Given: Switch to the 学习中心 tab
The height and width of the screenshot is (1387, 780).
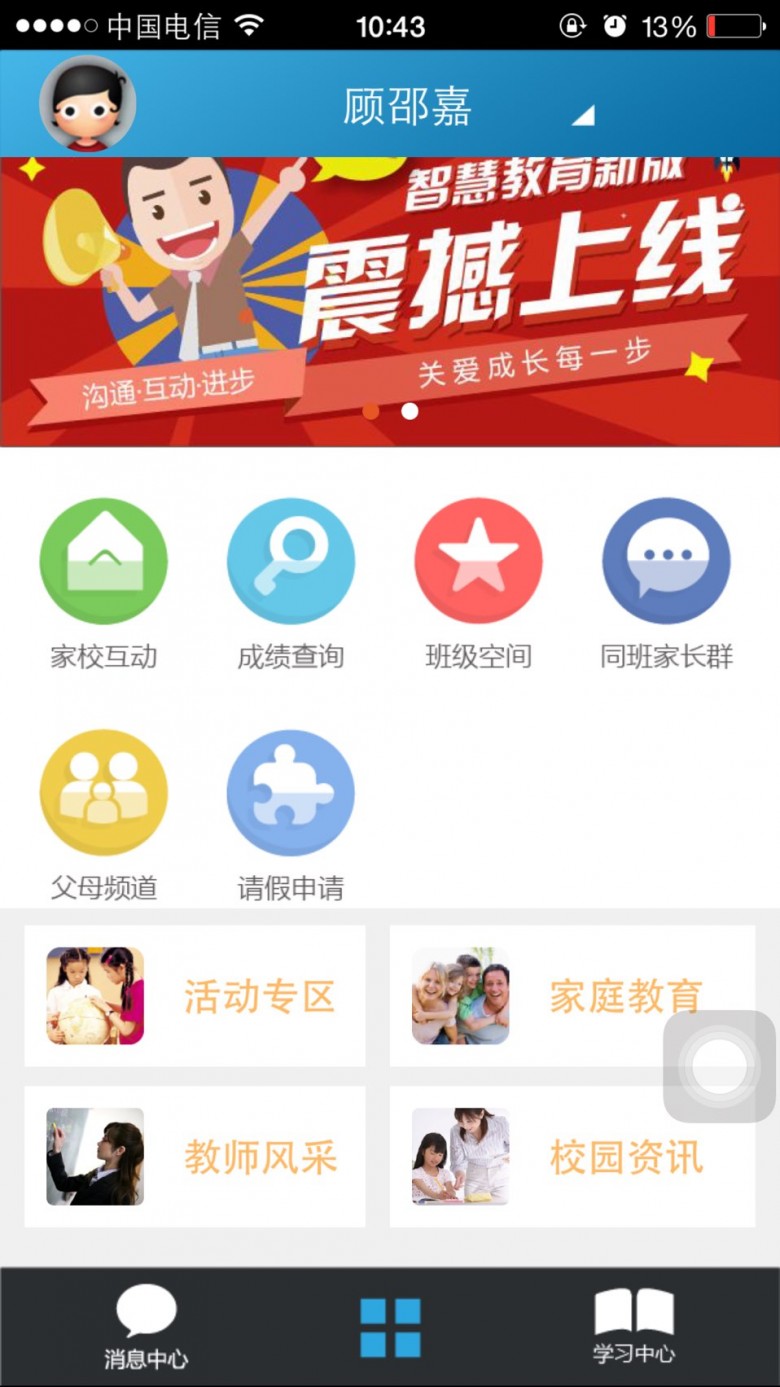Looking at the screenshot, I should click(x=633, y=1327).
